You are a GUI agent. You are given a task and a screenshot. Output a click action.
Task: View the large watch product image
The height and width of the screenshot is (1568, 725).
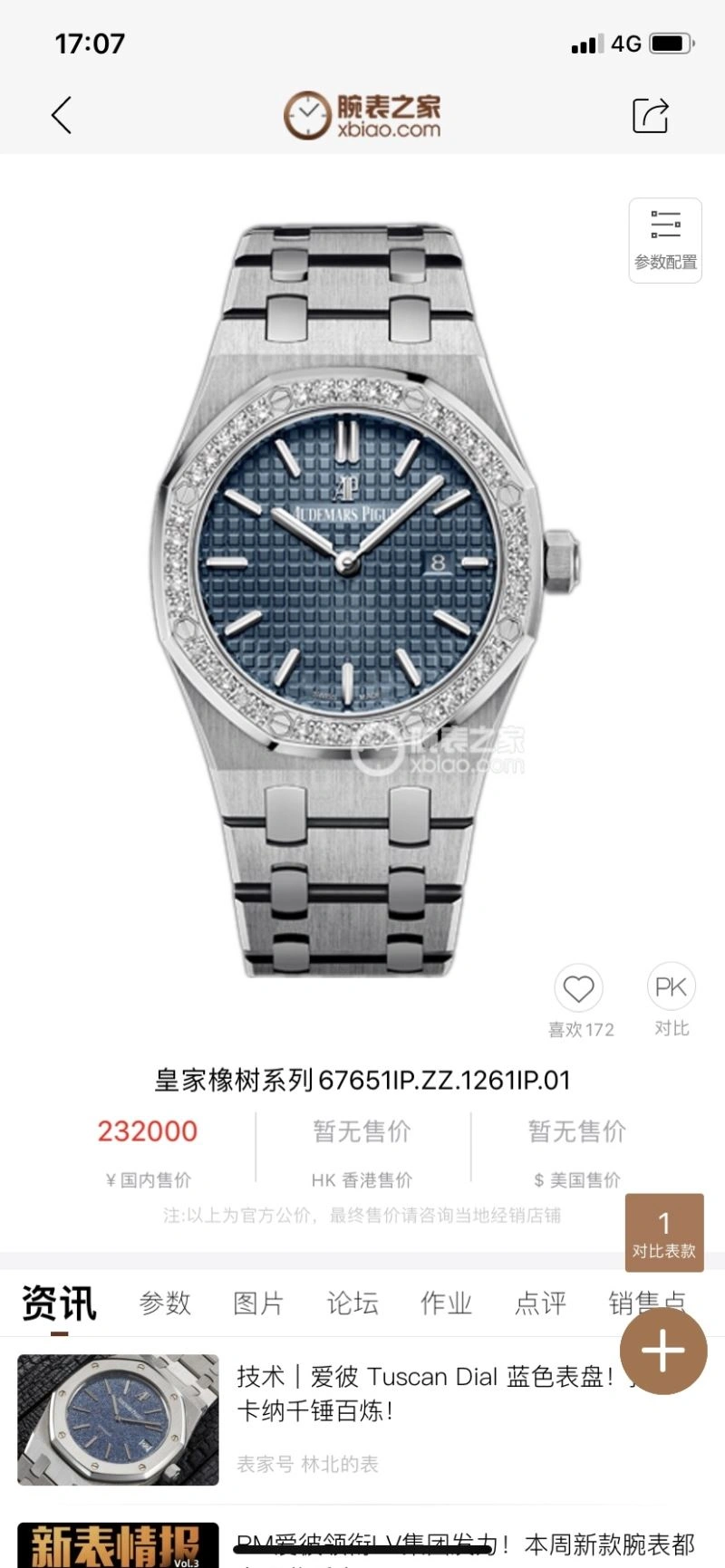point(362,598)
